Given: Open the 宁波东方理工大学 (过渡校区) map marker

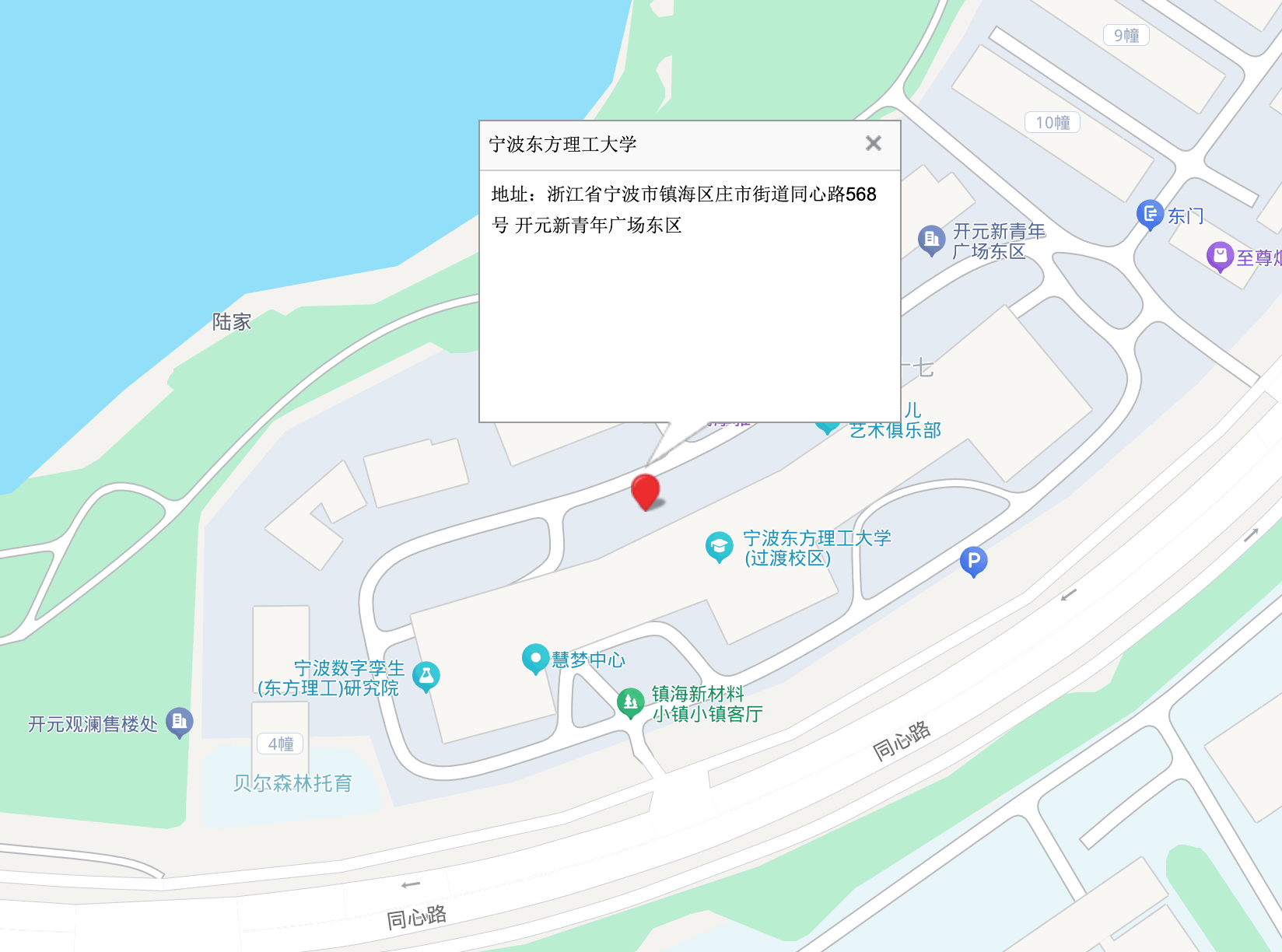Looking at the screenshot, I should 719,546.
